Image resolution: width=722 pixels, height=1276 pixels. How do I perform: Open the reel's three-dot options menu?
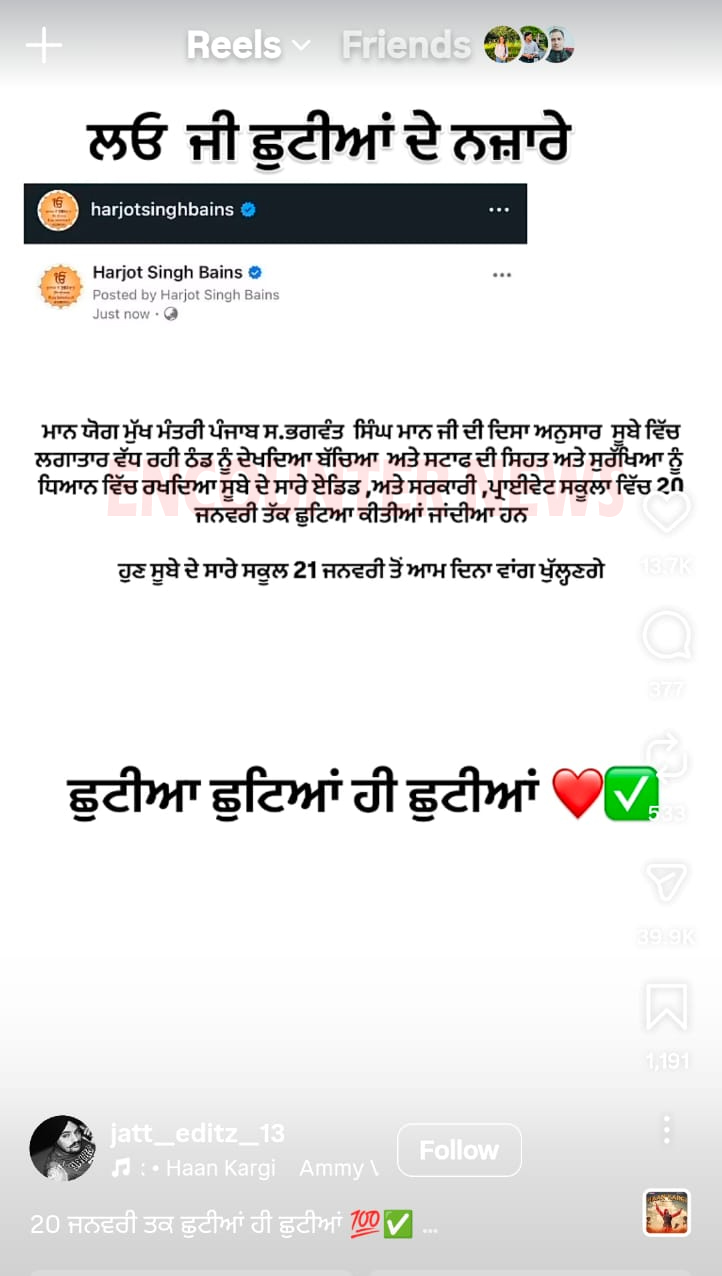click(667, 1130)
